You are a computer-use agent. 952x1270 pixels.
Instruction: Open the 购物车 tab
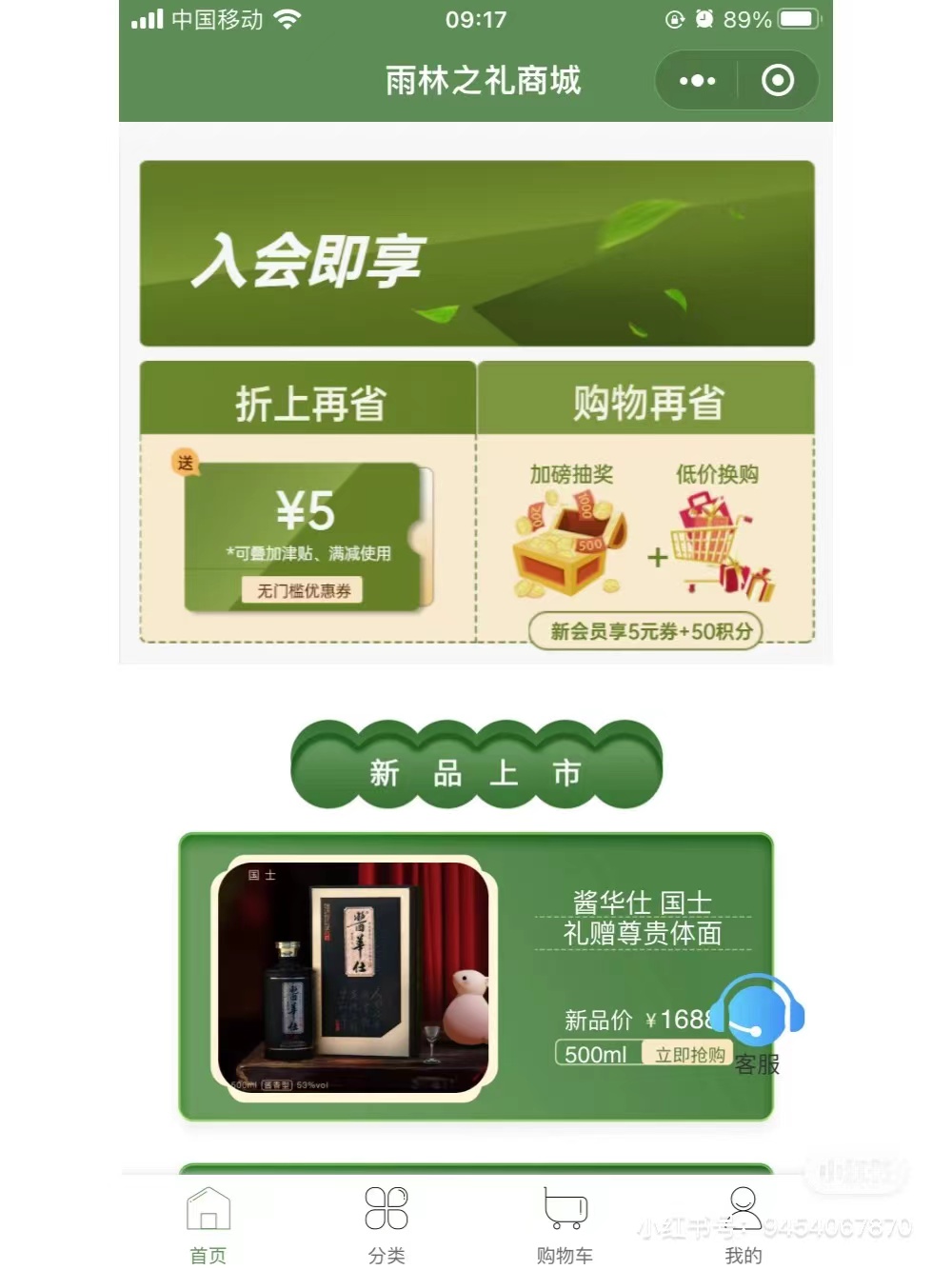[x=565, y=1225]
